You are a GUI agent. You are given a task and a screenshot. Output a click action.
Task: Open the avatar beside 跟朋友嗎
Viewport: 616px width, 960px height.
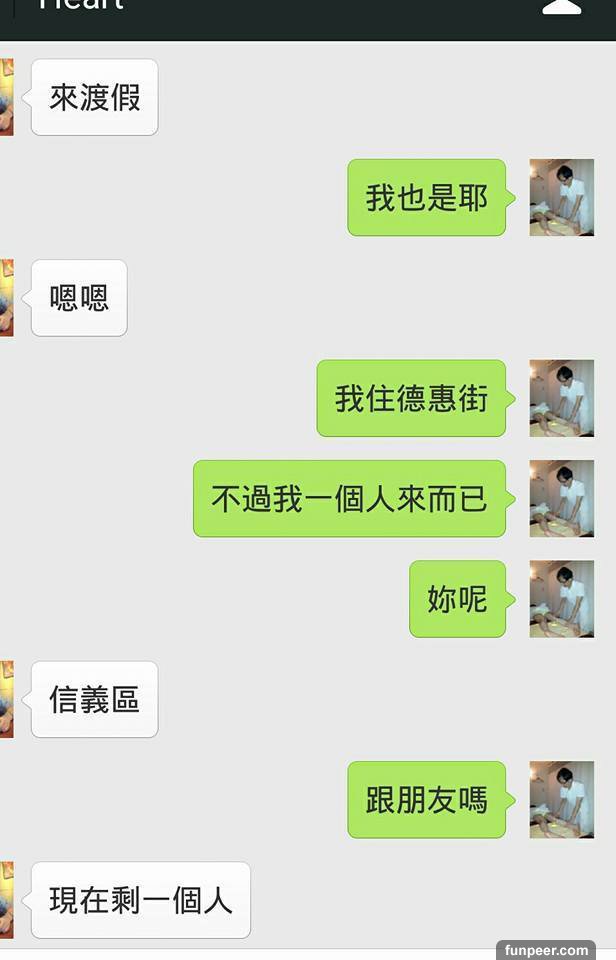click(x=561, y=799)
